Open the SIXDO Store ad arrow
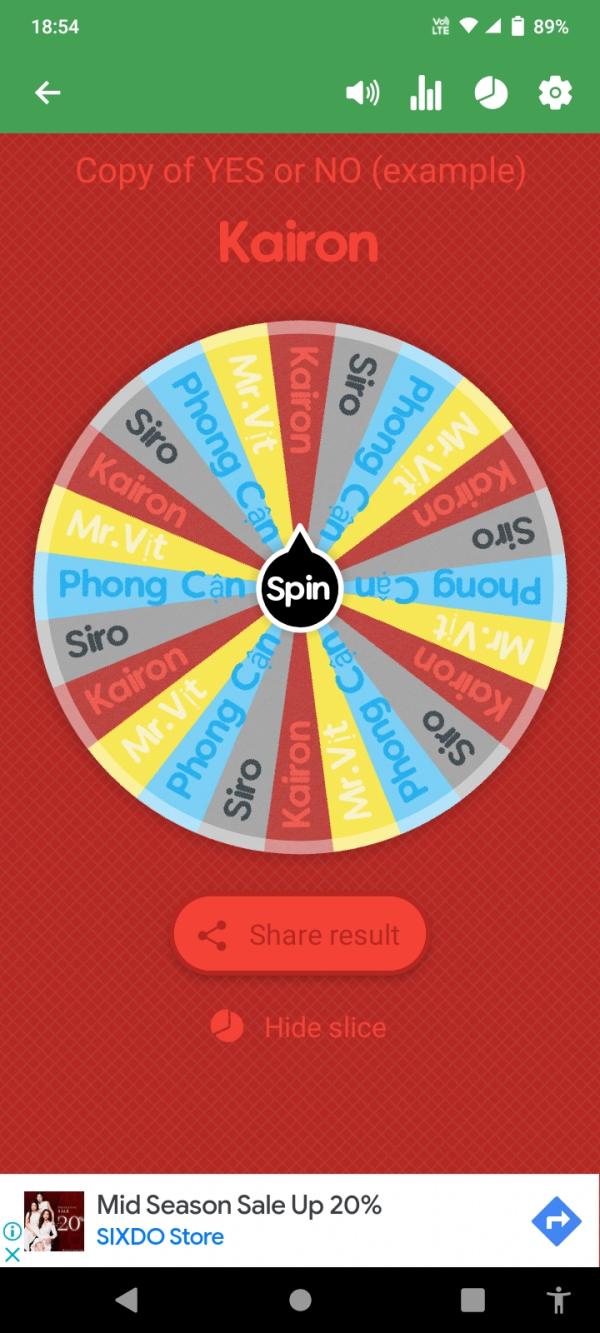Screen dimensions: 600x1333 (x=556, y=1220)
